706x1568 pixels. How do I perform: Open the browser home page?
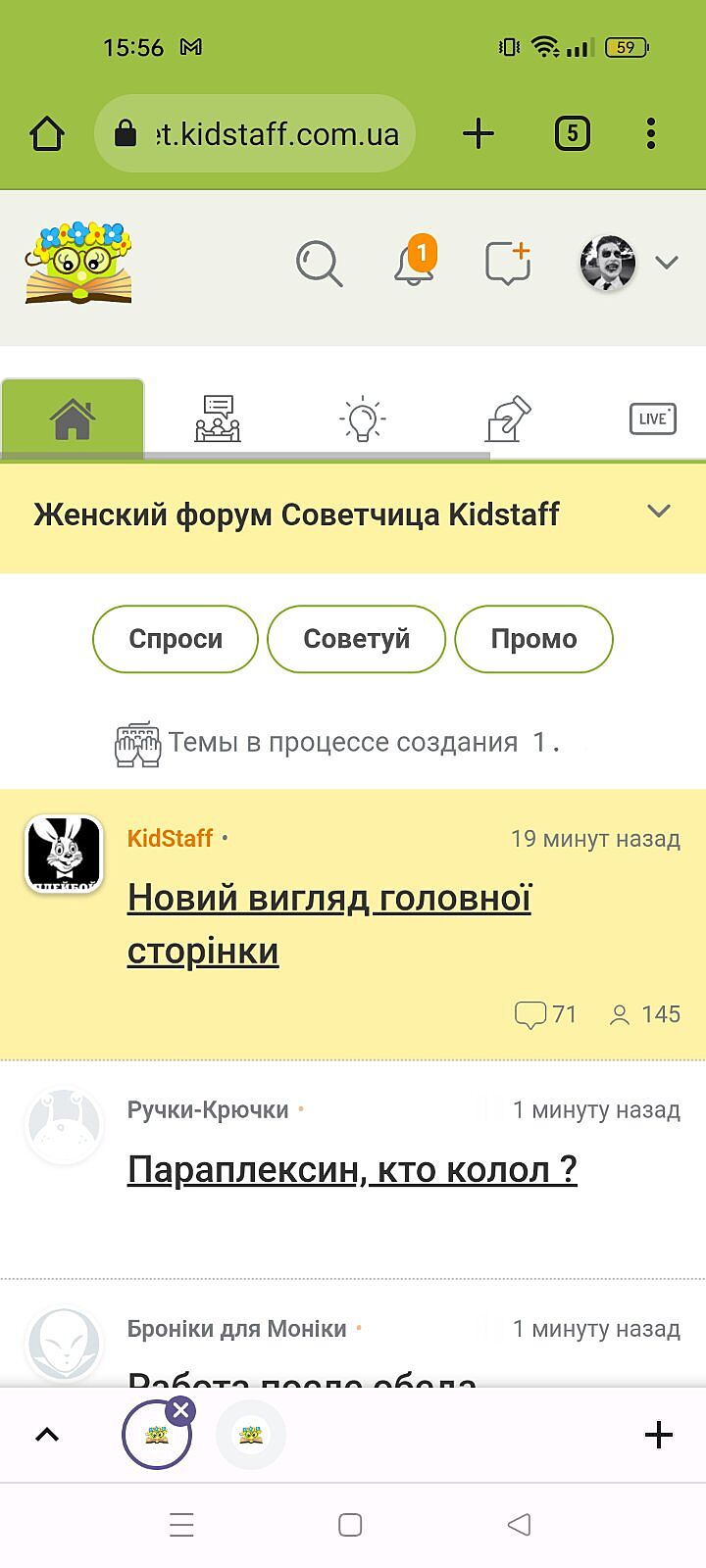pos(47,133)
